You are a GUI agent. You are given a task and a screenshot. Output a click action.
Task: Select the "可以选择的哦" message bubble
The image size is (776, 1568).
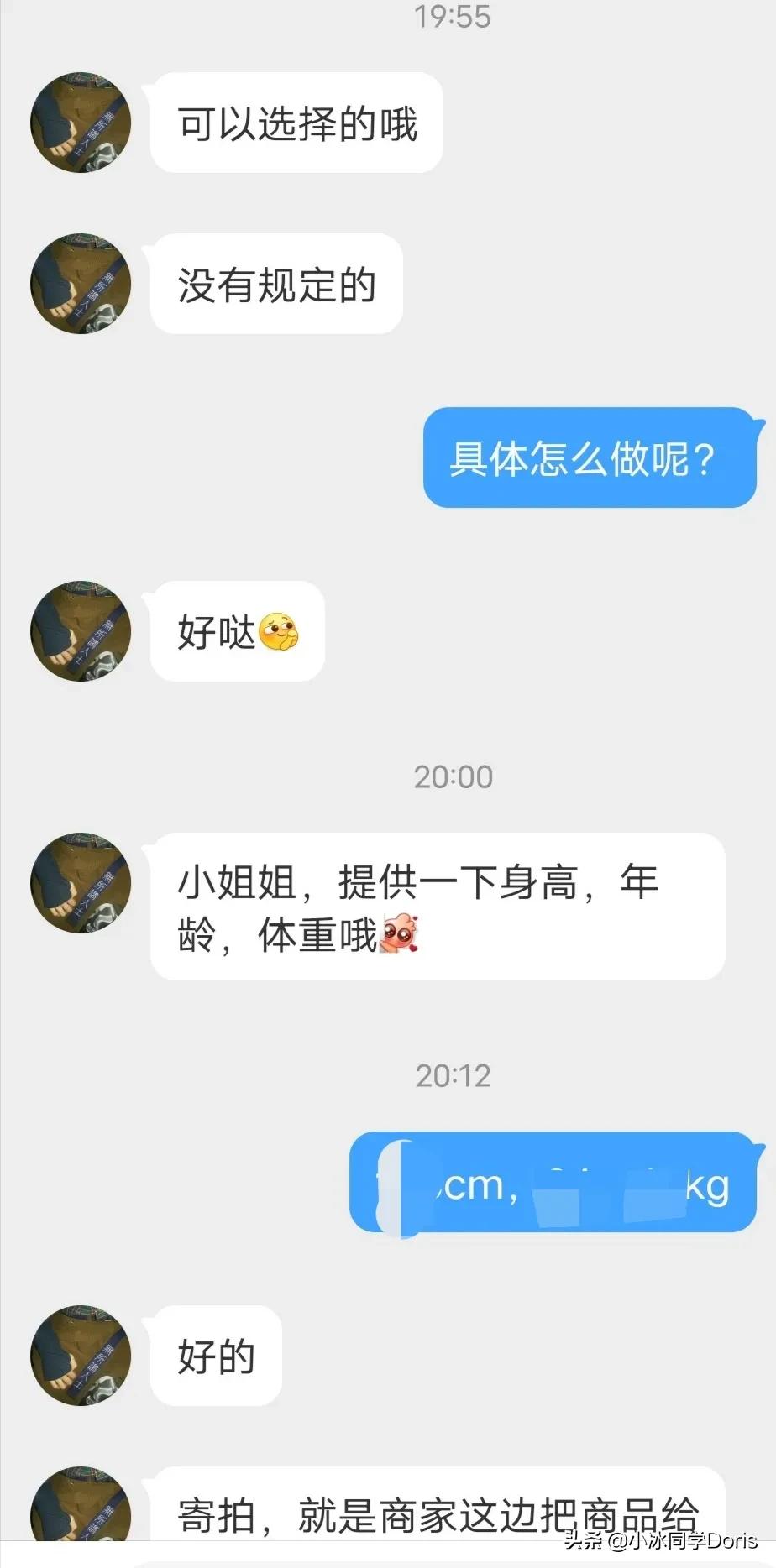296,123
